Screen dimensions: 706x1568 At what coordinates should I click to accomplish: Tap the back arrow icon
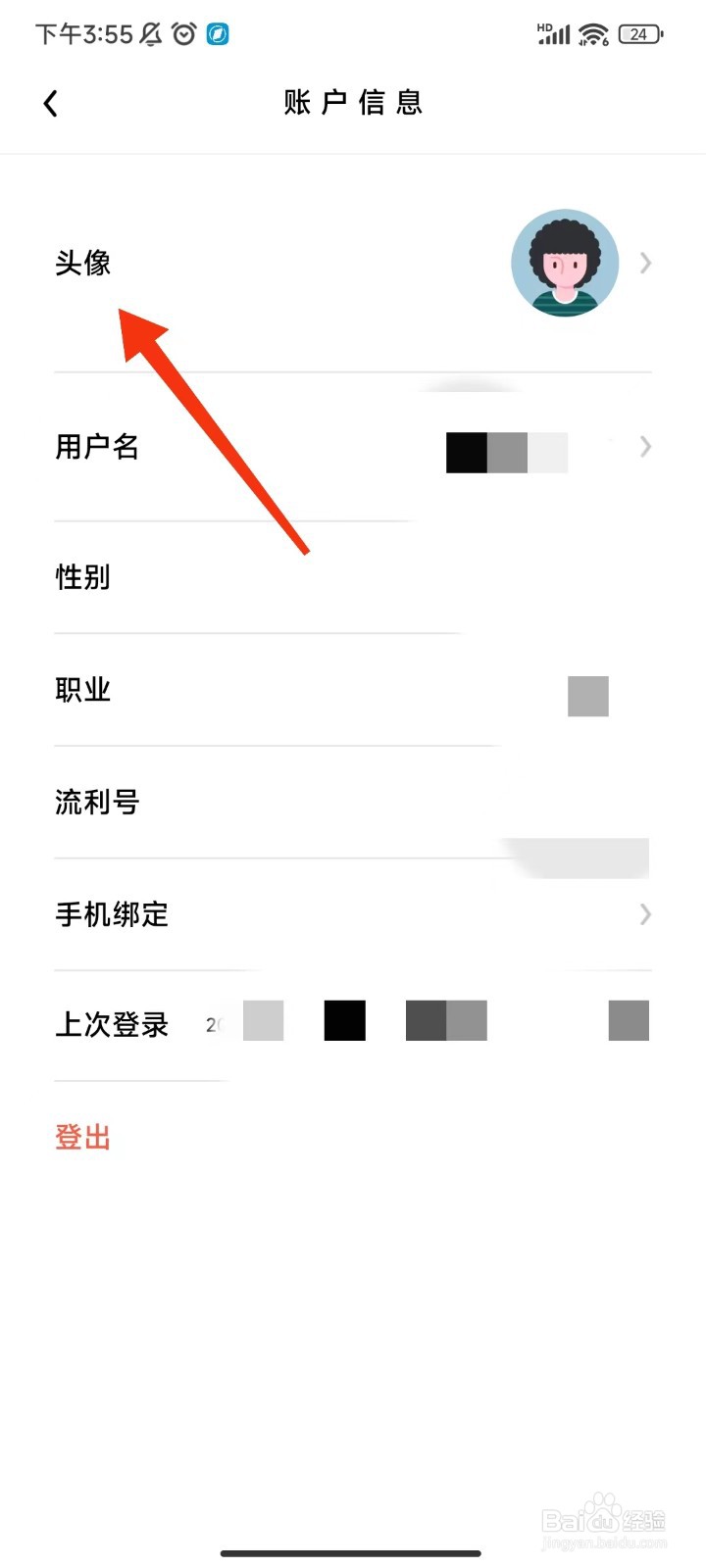[x=50, y=102]
